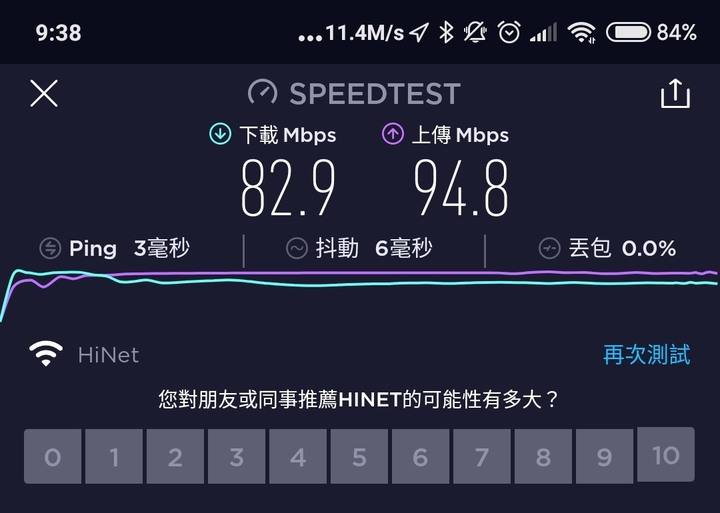Viewport: 720px width, 513px height.
Task: Pick 4 as the recommendation score
Action: (x=298, y=457)
